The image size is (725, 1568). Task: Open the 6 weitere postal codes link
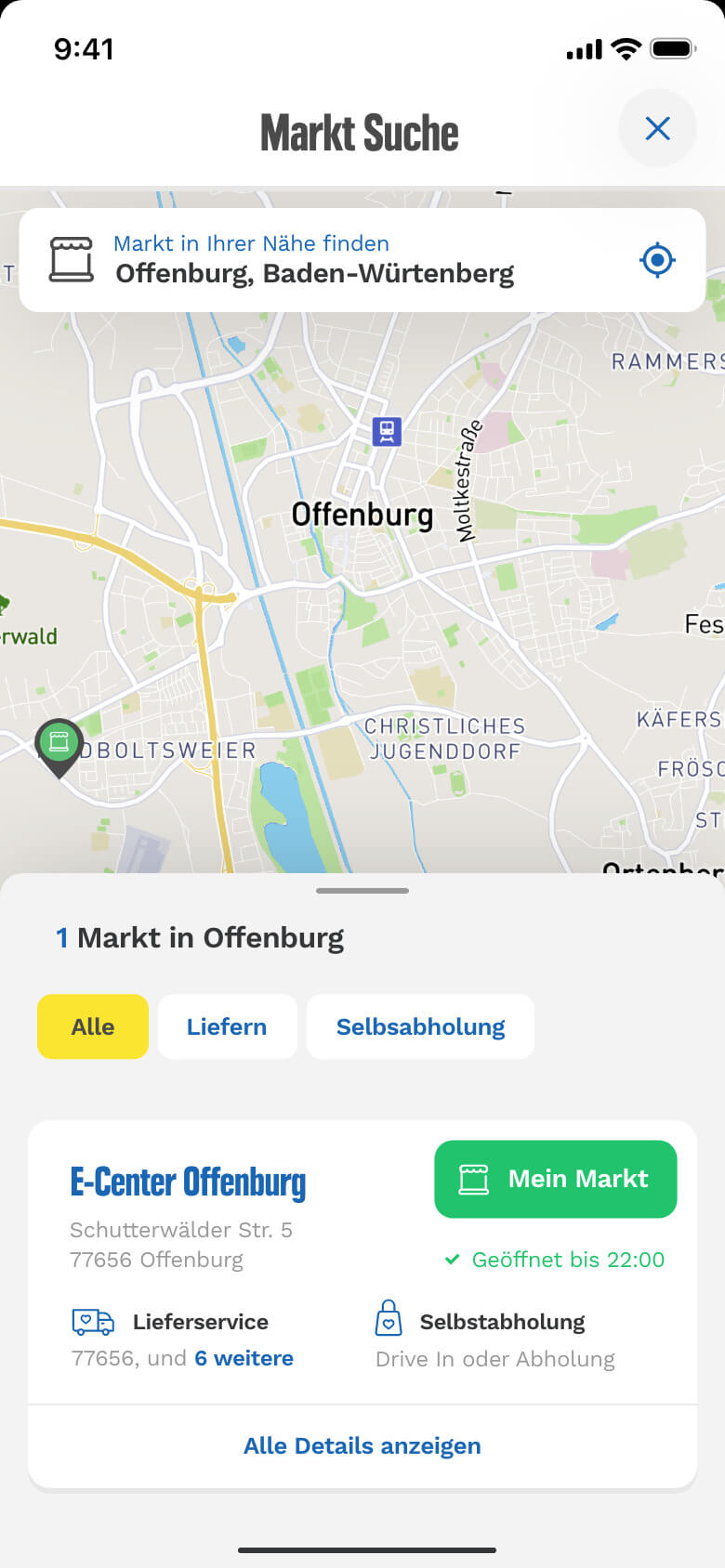click(244, 1358)
